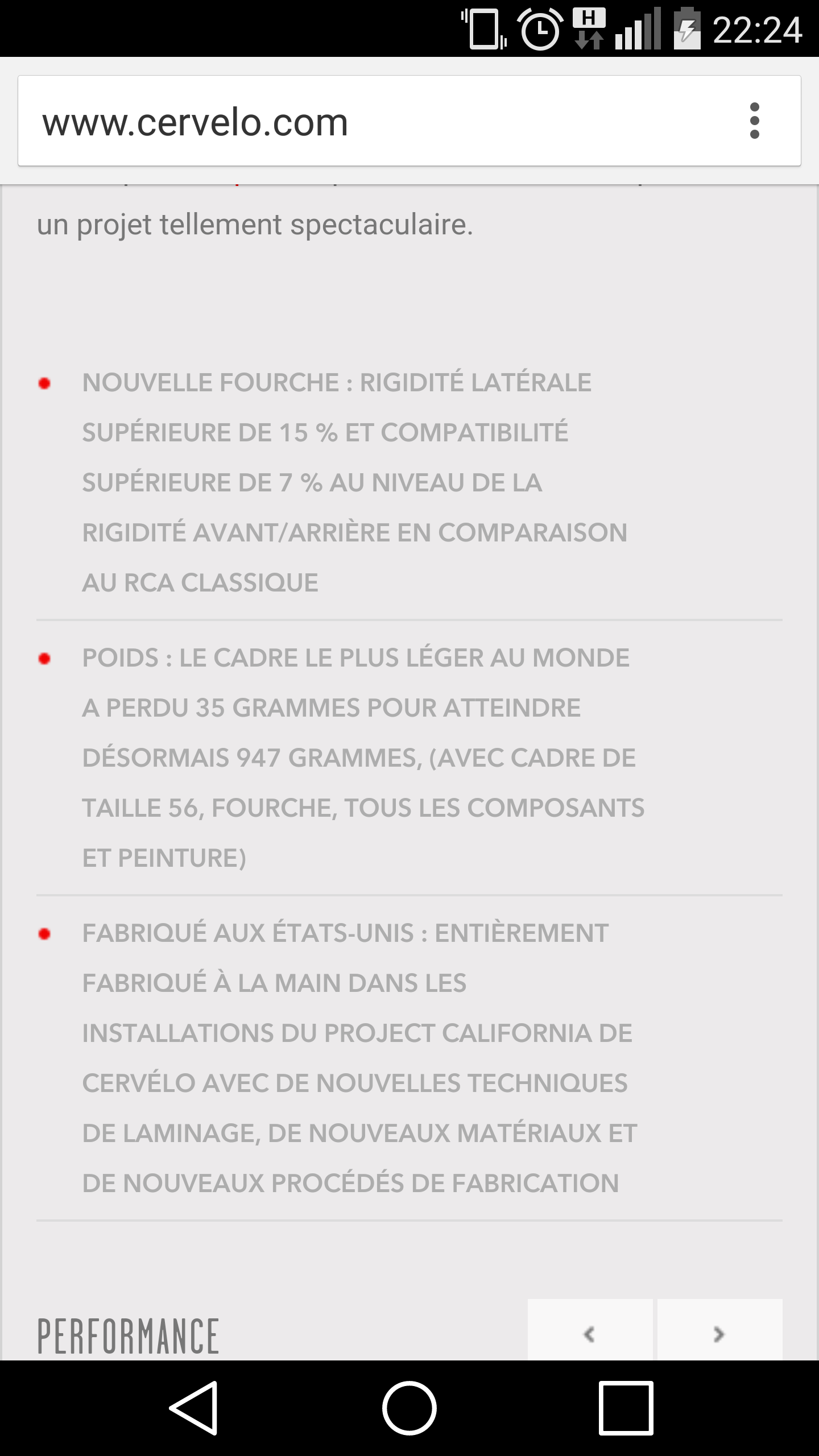Return to the home screen

tap(409, 1408)
